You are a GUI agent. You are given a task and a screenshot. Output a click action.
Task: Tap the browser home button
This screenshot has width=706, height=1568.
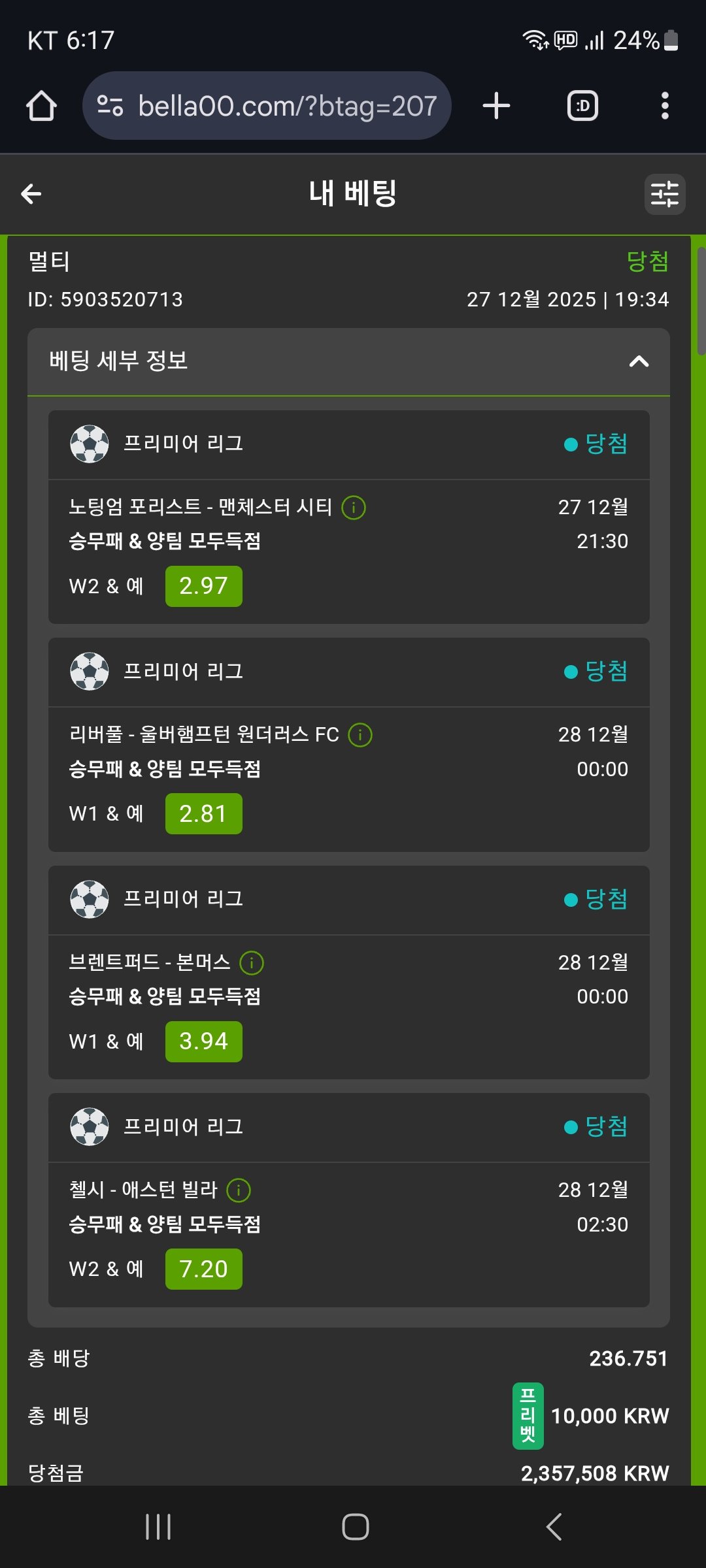[41, 106]
